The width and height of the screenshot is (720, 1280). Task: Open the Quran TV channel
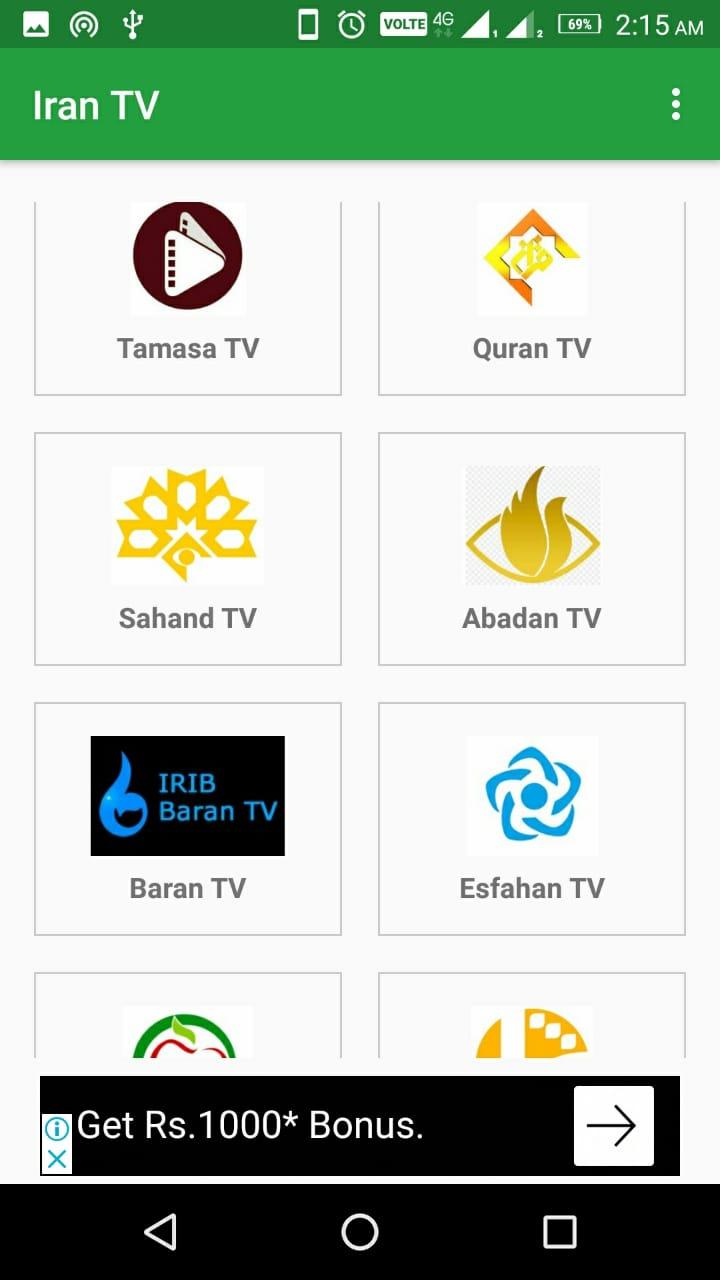pyautogui.click(x=532, y=298)
